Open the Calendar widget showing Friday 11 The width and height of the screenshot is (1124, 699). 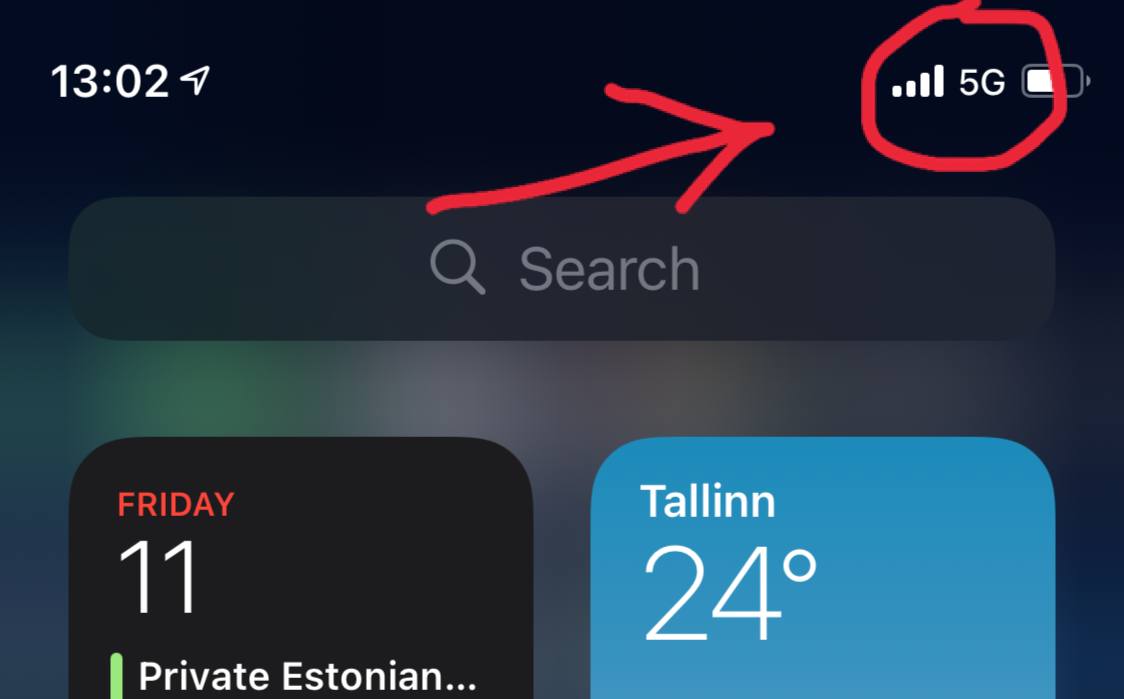[x=300, y=560]
